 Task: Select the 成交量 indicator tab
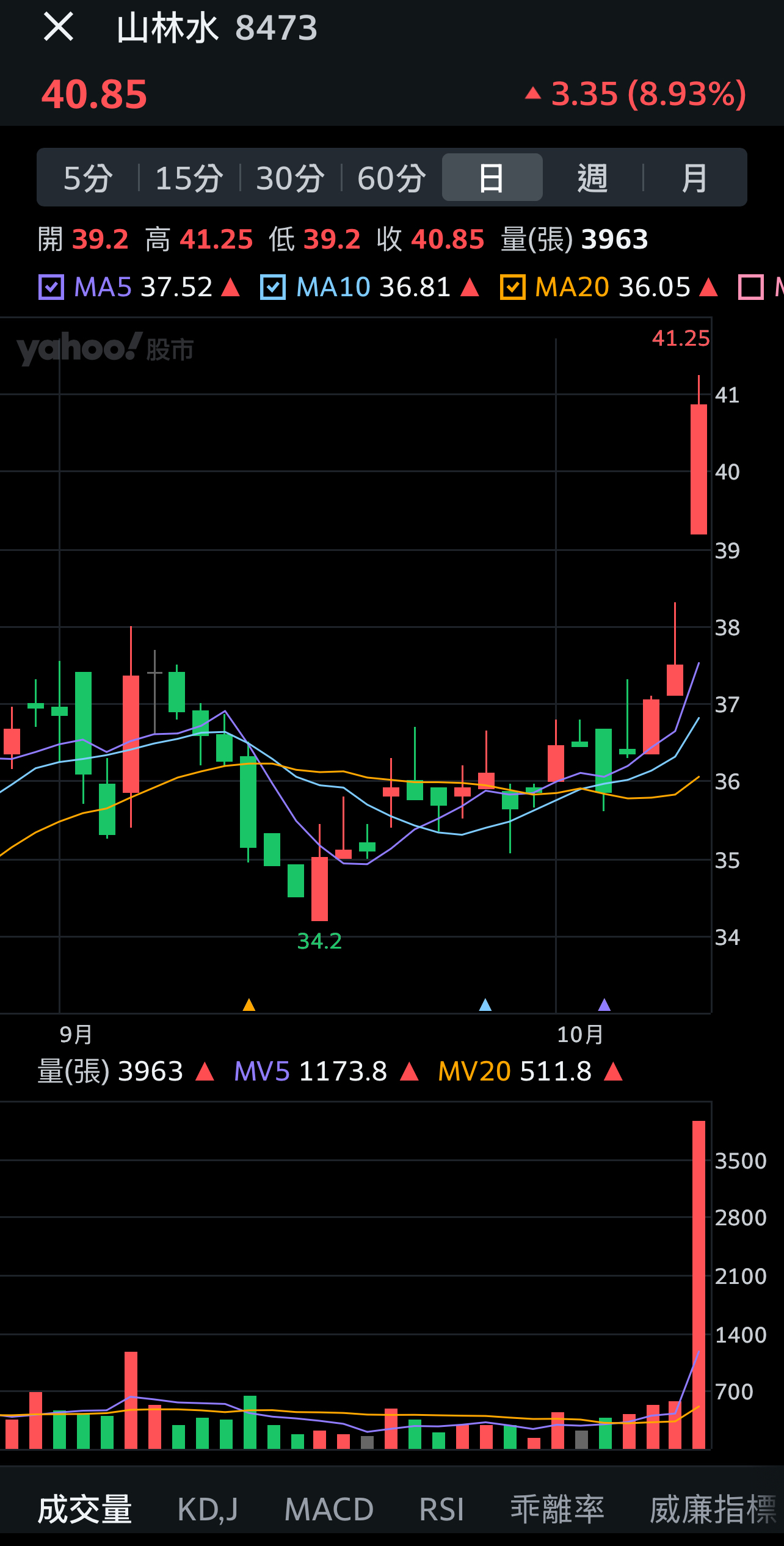85,1509
